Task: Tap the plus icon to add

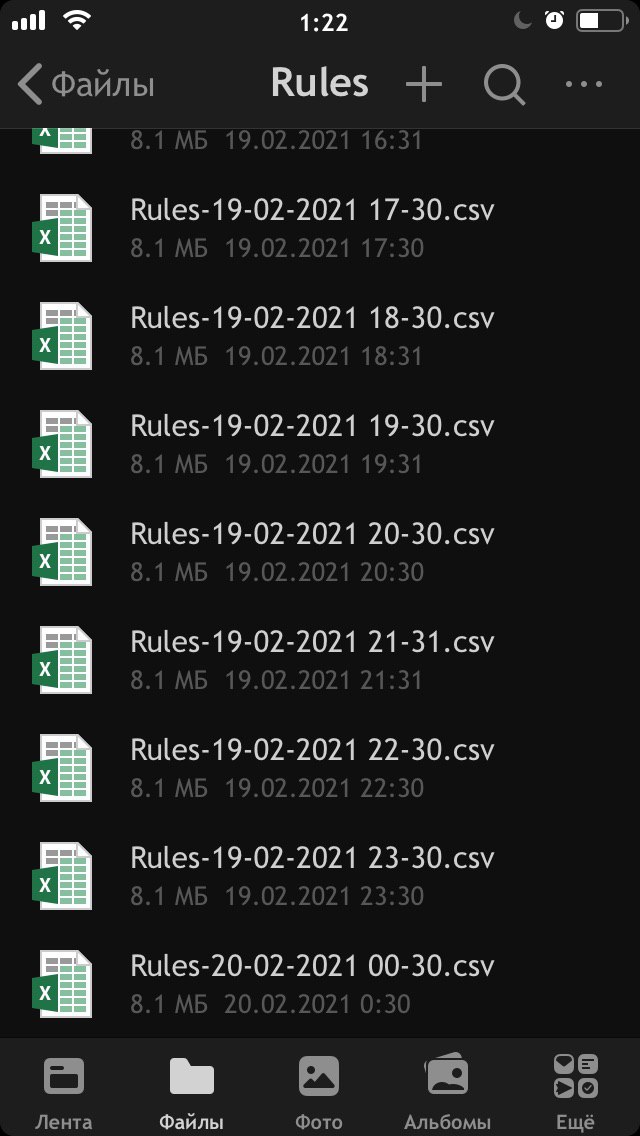Action: point(424,85)
